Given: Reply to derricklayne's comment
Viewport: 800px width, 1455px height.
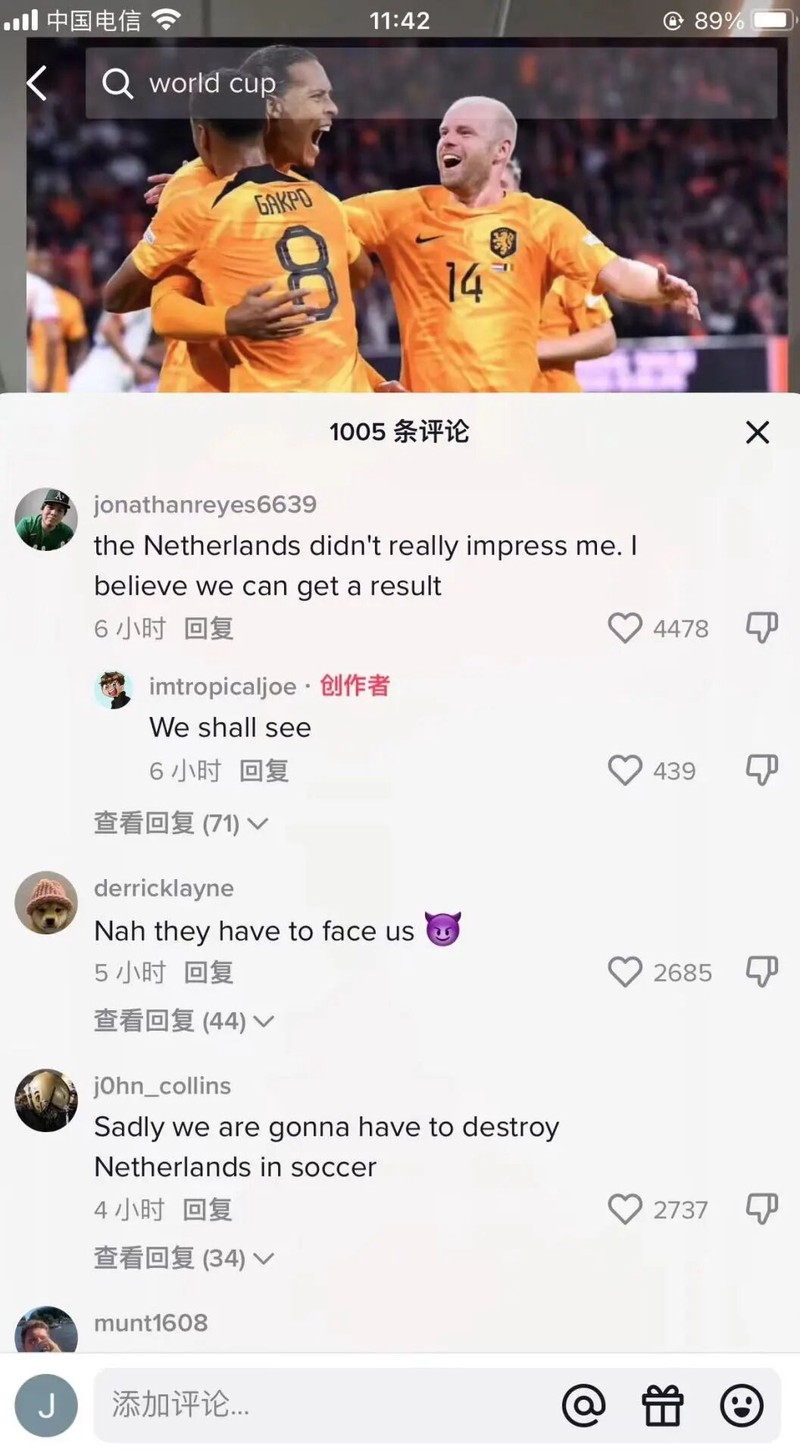Looking at the screenshot, I should click(x=209, y=972).
